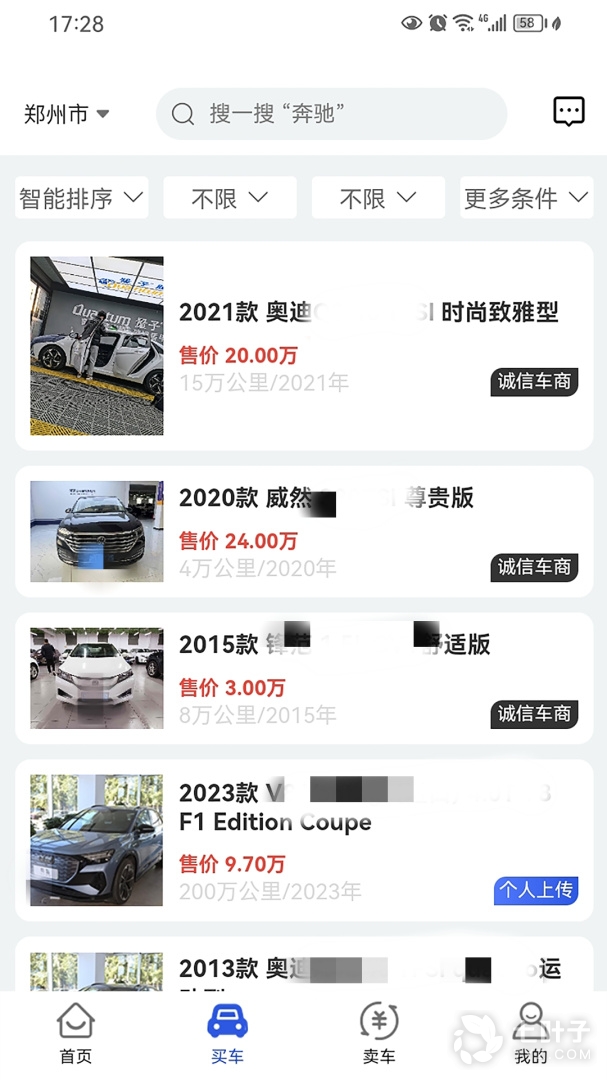View the 2023款 F1 Edition Coupe listing
The width and height of the screenshot is (607, 1080).
pyautogui.click(x=304, y=840)
